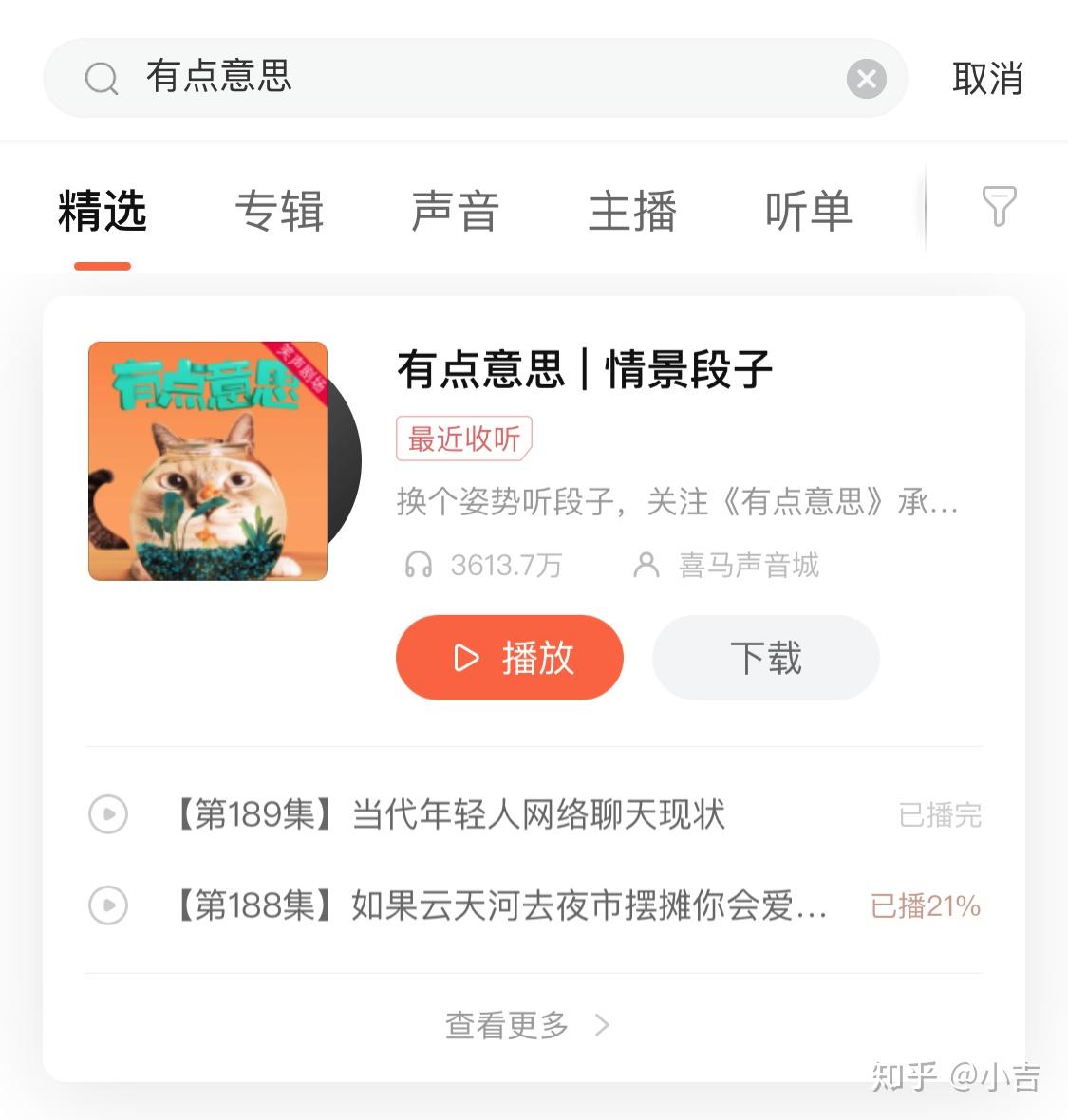Switch to the 声音 tab
The width and height of the screenshot is (1068, 1120).
(x=456, y=211)
